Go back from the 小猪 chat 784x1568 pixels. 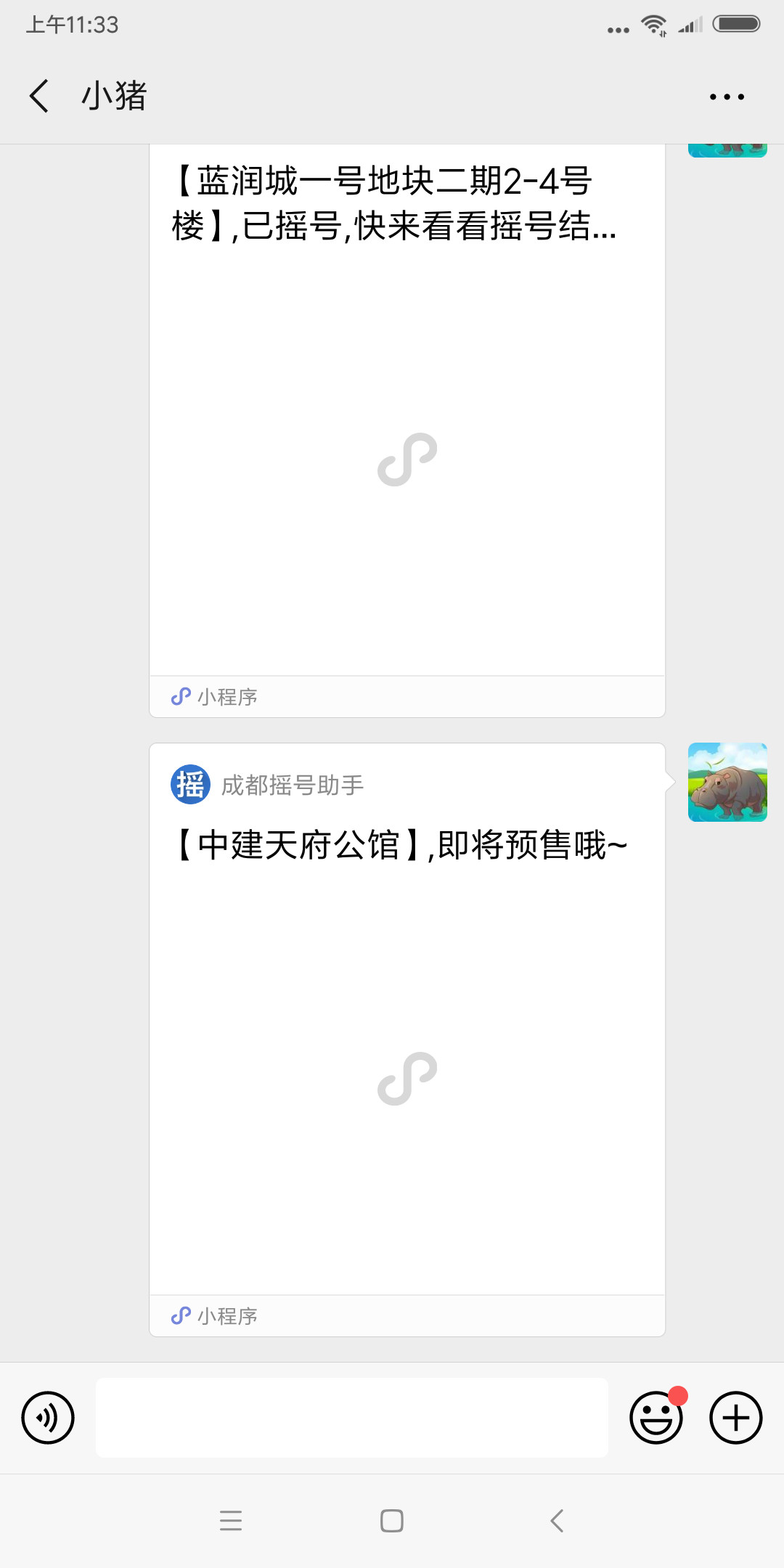(x=40, y=96)
